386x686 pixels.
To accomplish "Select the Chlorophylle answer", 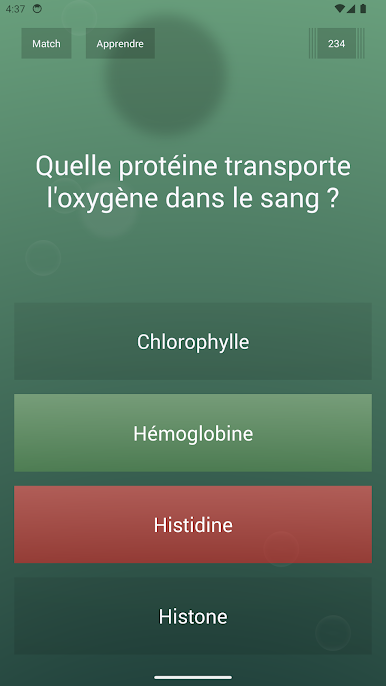I will (193, 341).
